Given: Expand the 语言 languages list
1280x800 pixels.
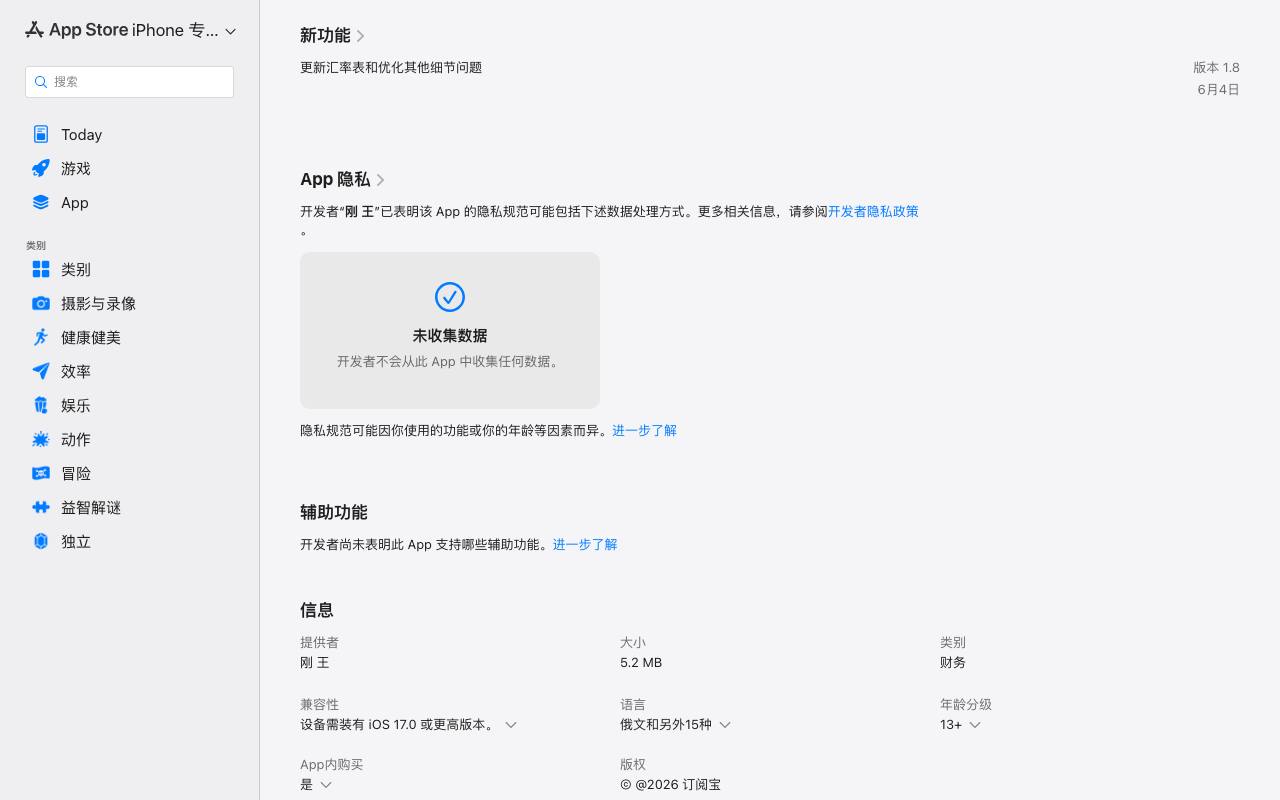Looking at the screenshot, I should (x=676, y=724).
